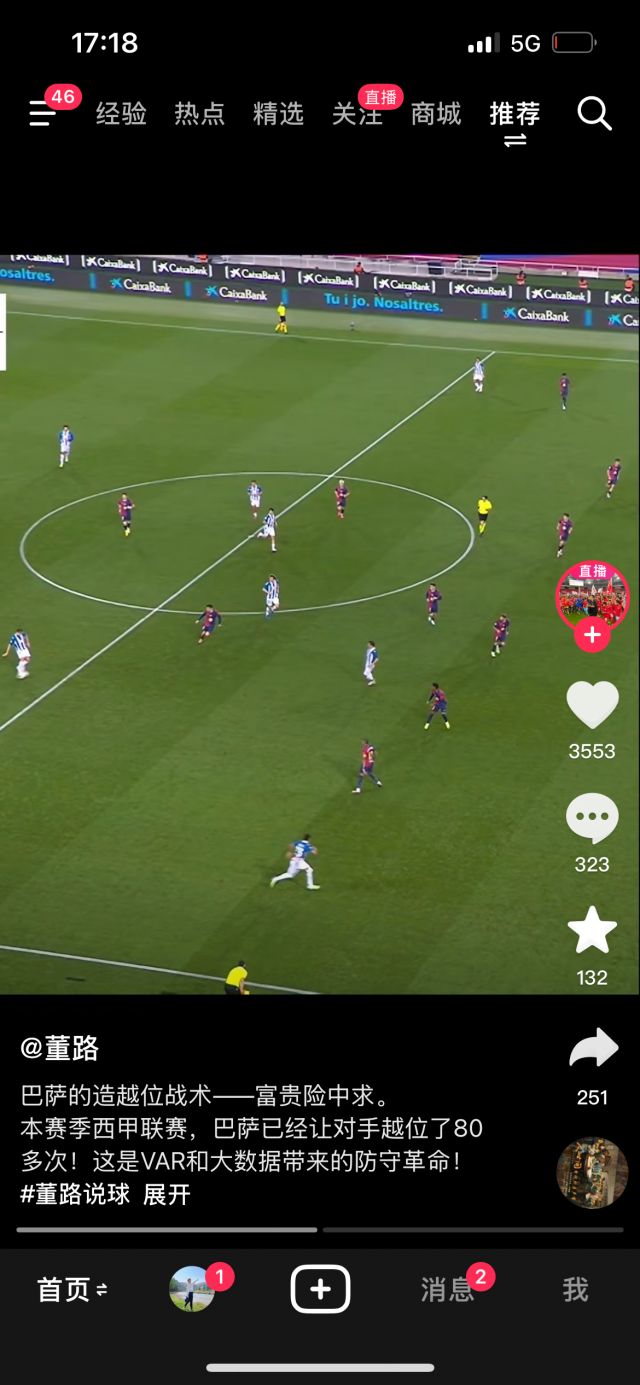Switch to the 热点 tab

point(199,114)
